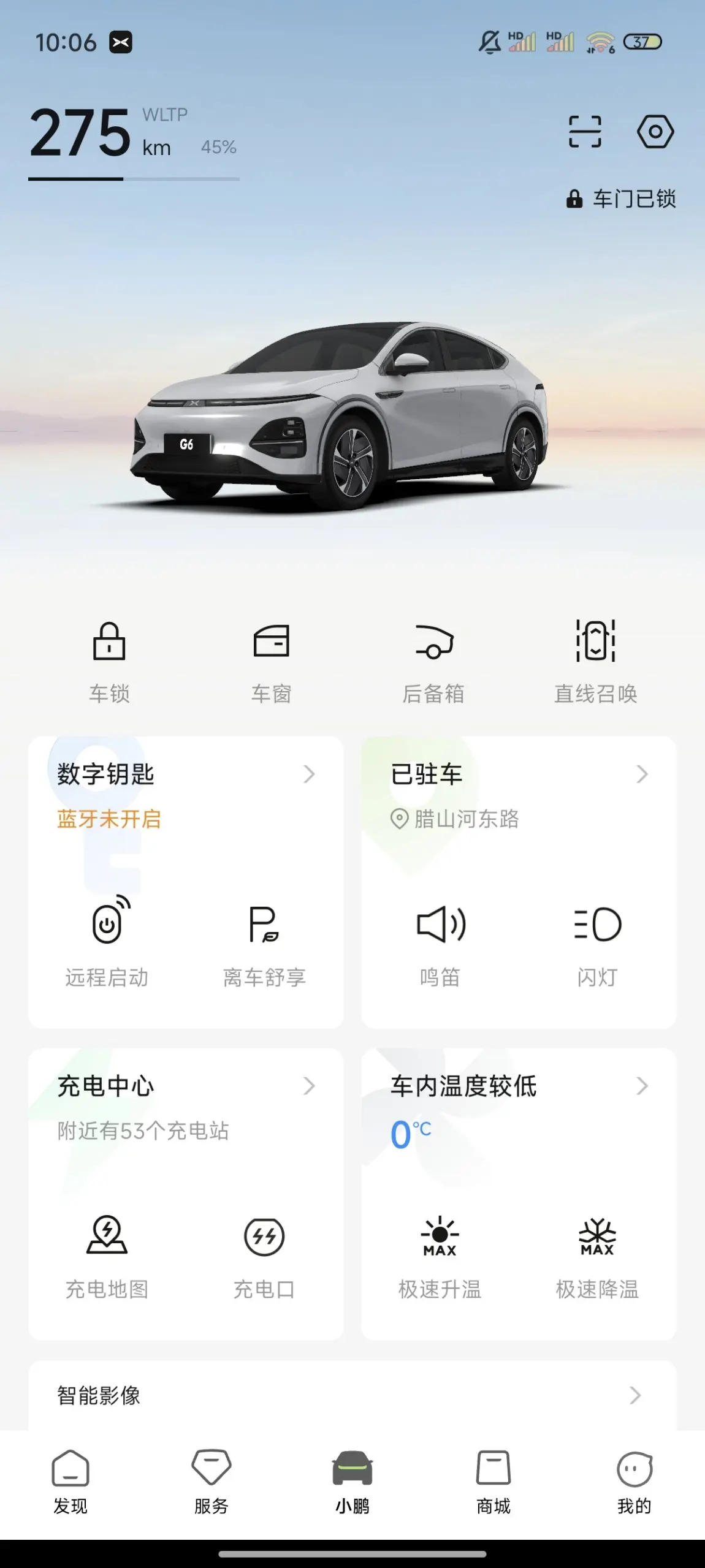Open the 数字钥匙 digital key card
The width and height of the screenshot is (705, 1568).
tap(185, 775)
